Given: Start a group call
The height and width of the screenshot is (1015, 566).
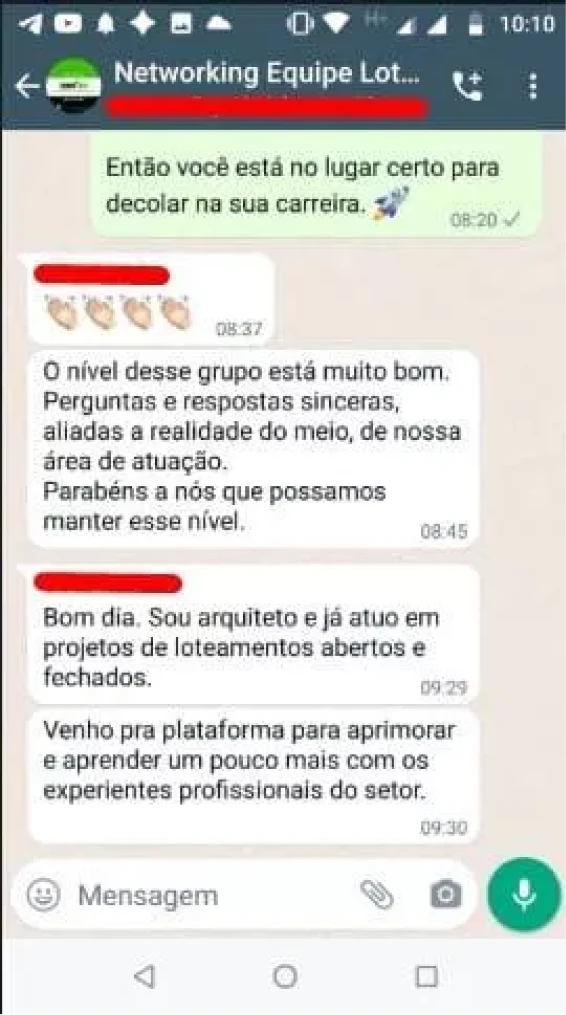Looking at the screenshot, I should 467,86.
